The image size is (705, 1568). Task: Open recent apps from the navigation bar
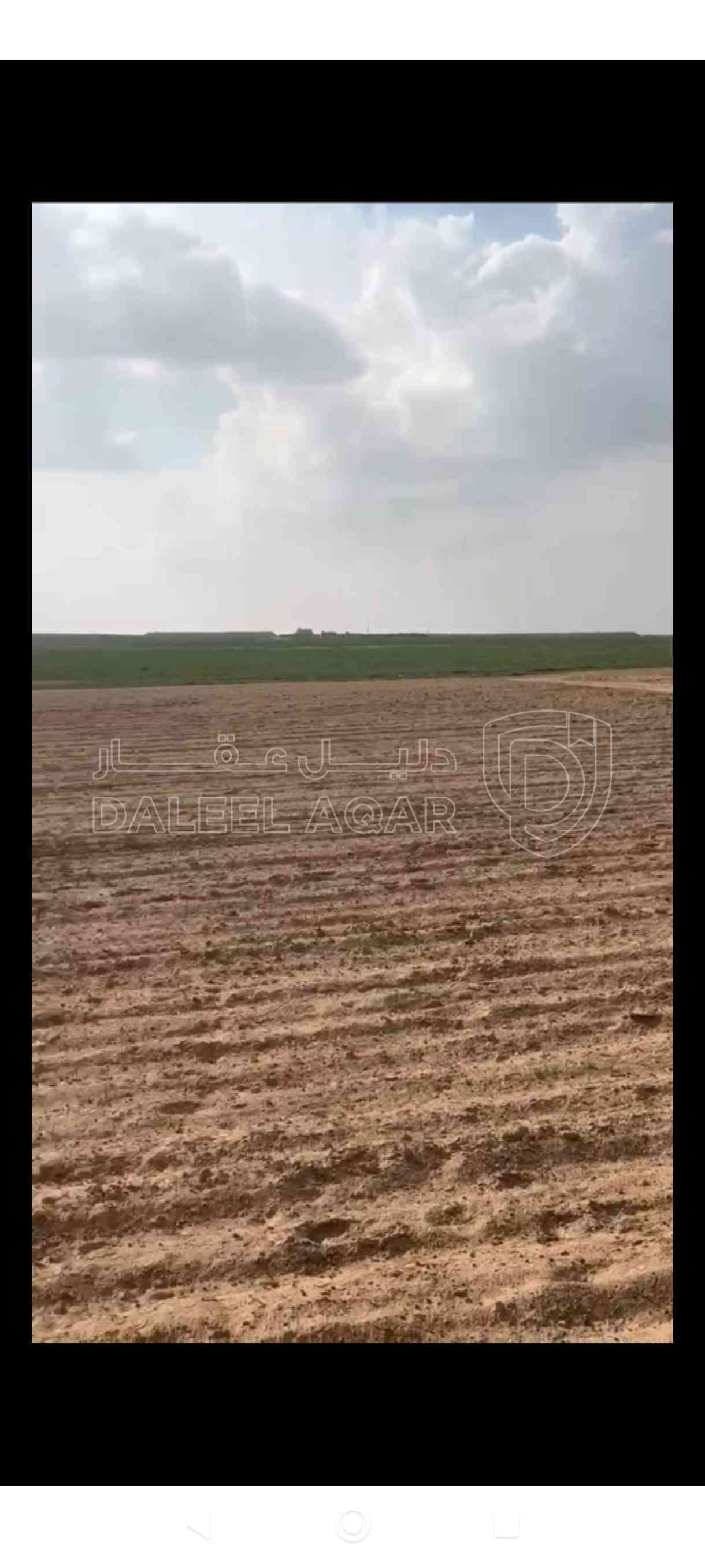click(506, 1526)
